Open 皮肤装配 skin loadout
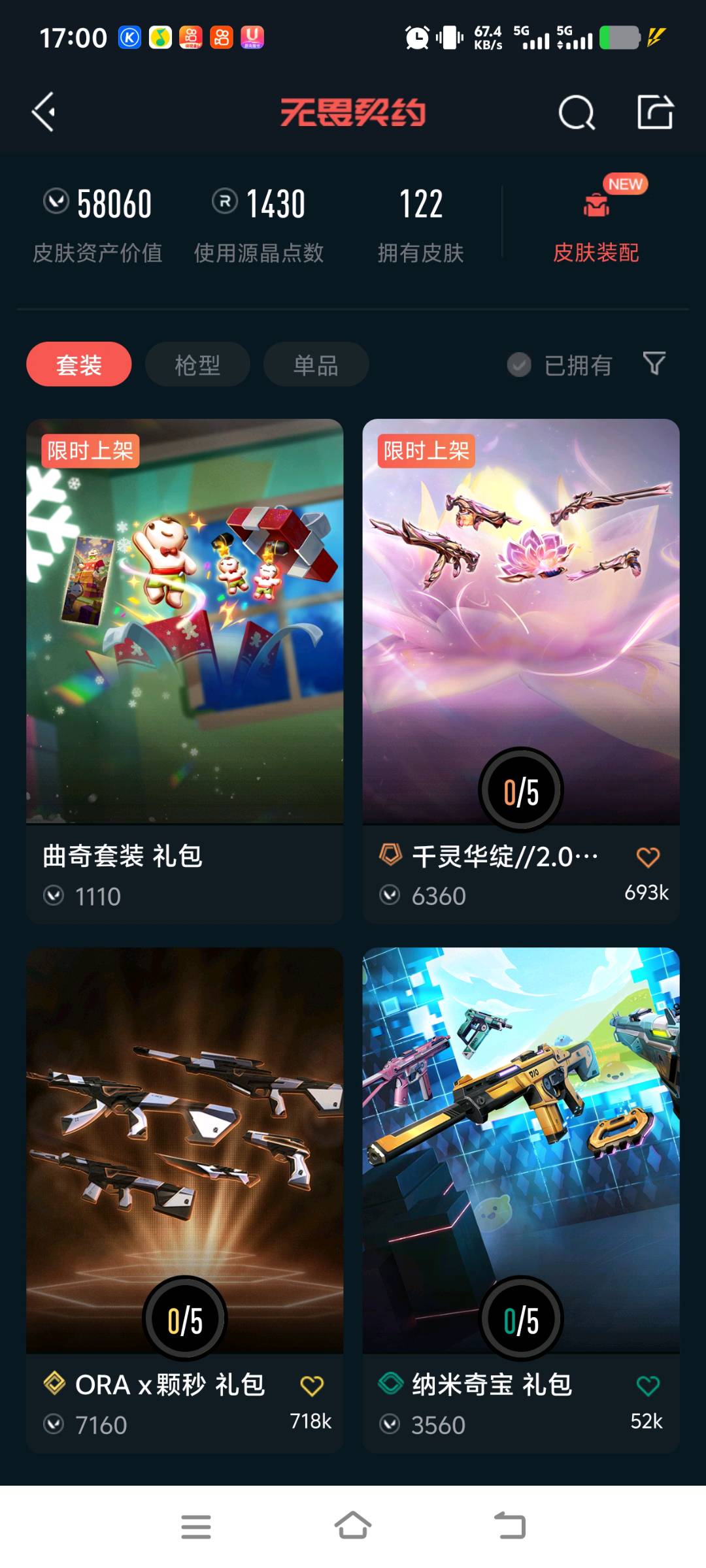The height and width of the screenshot is (1568, 706). click(596, 225)
